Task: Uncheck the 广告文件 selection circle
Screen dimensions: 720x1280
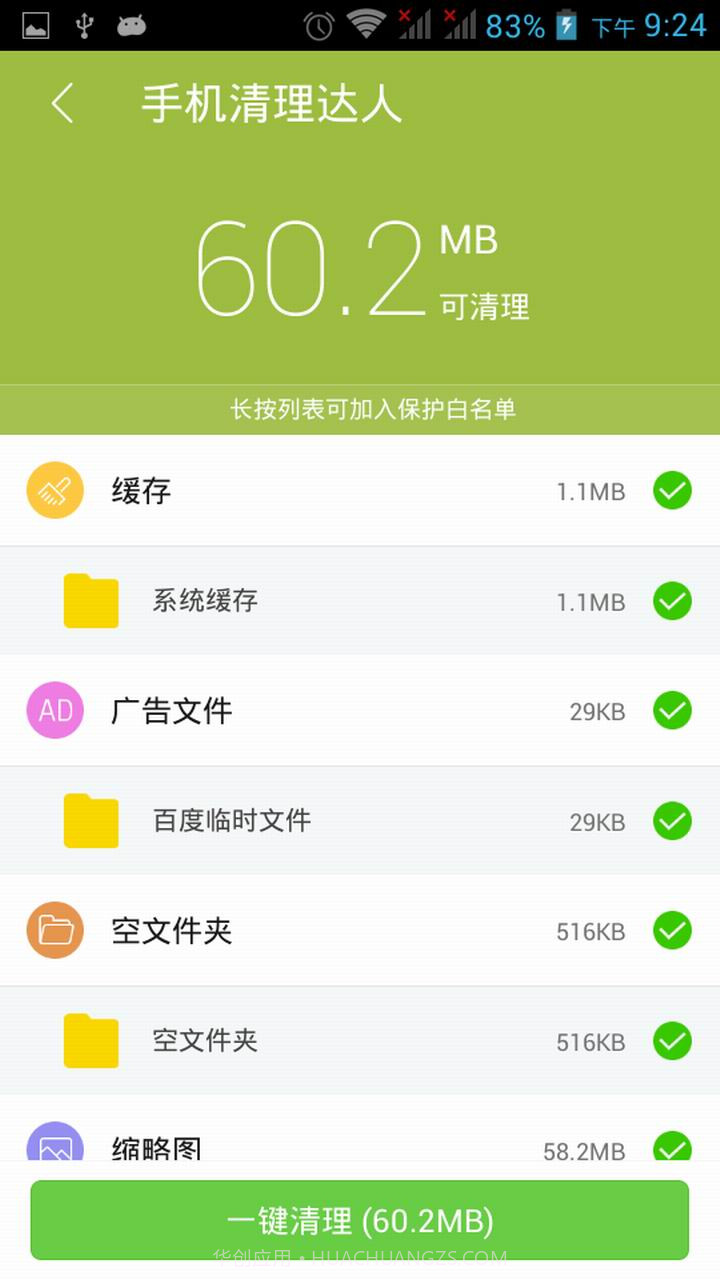Action: [x=672, y=711]
